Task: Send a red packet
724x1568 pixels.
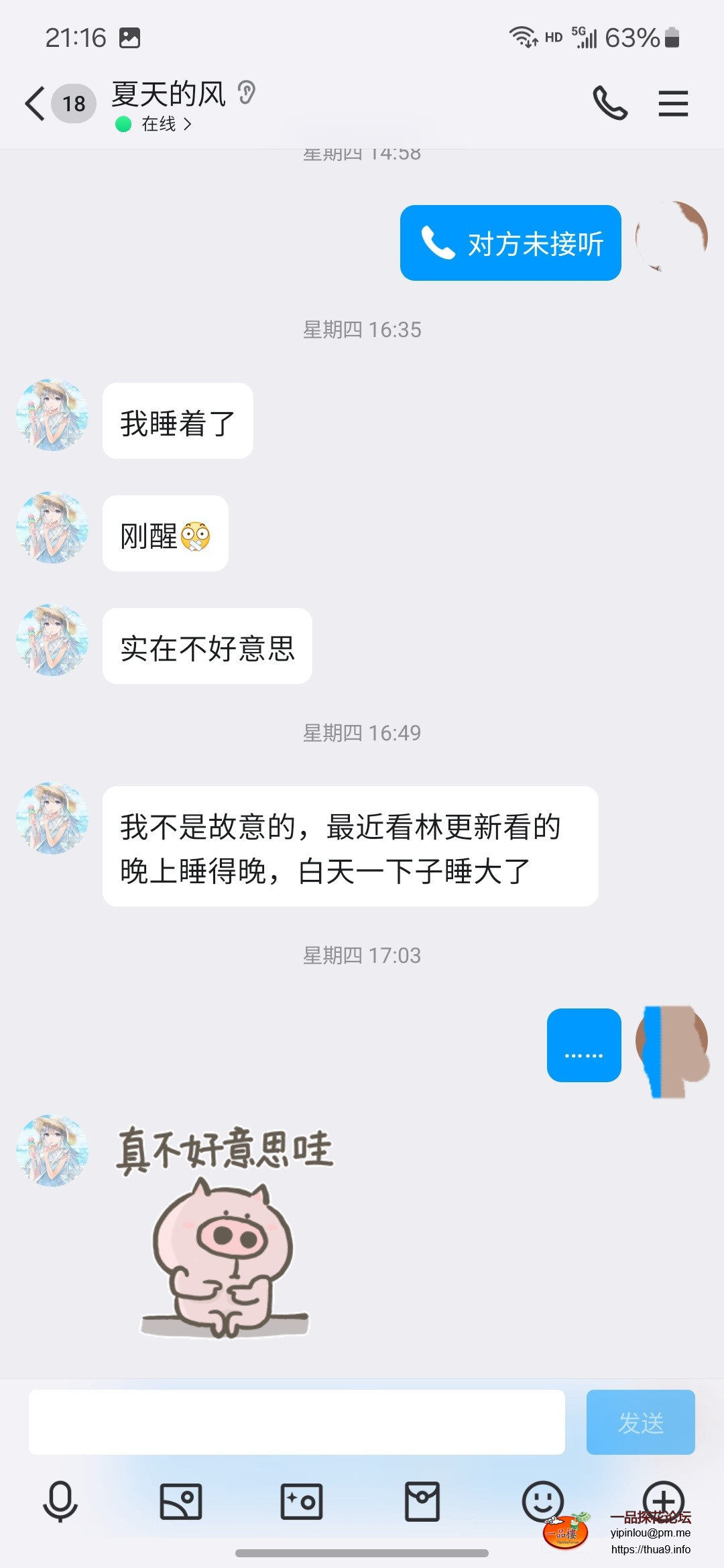Action: click(421, 1501)
